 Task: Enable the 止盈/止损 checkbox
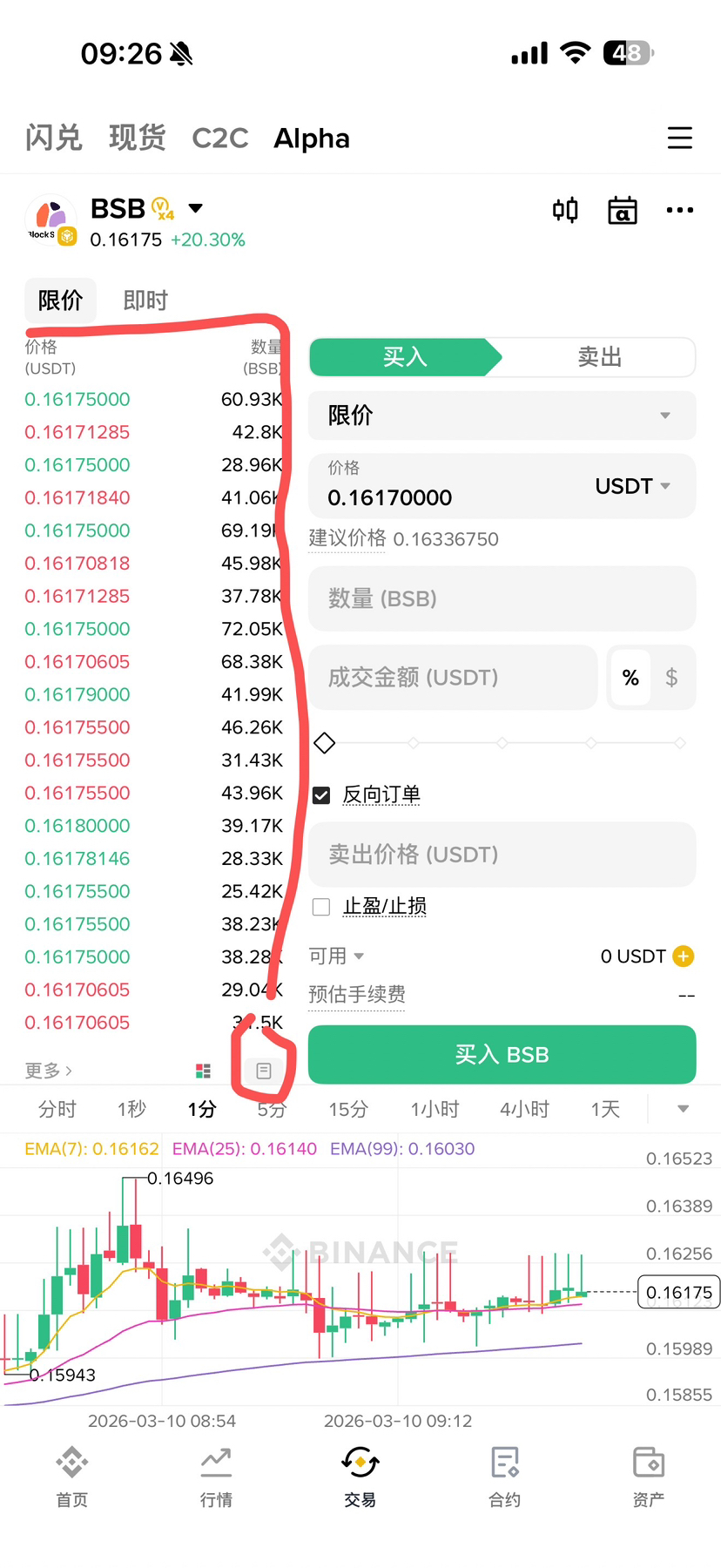click(321, 907)
